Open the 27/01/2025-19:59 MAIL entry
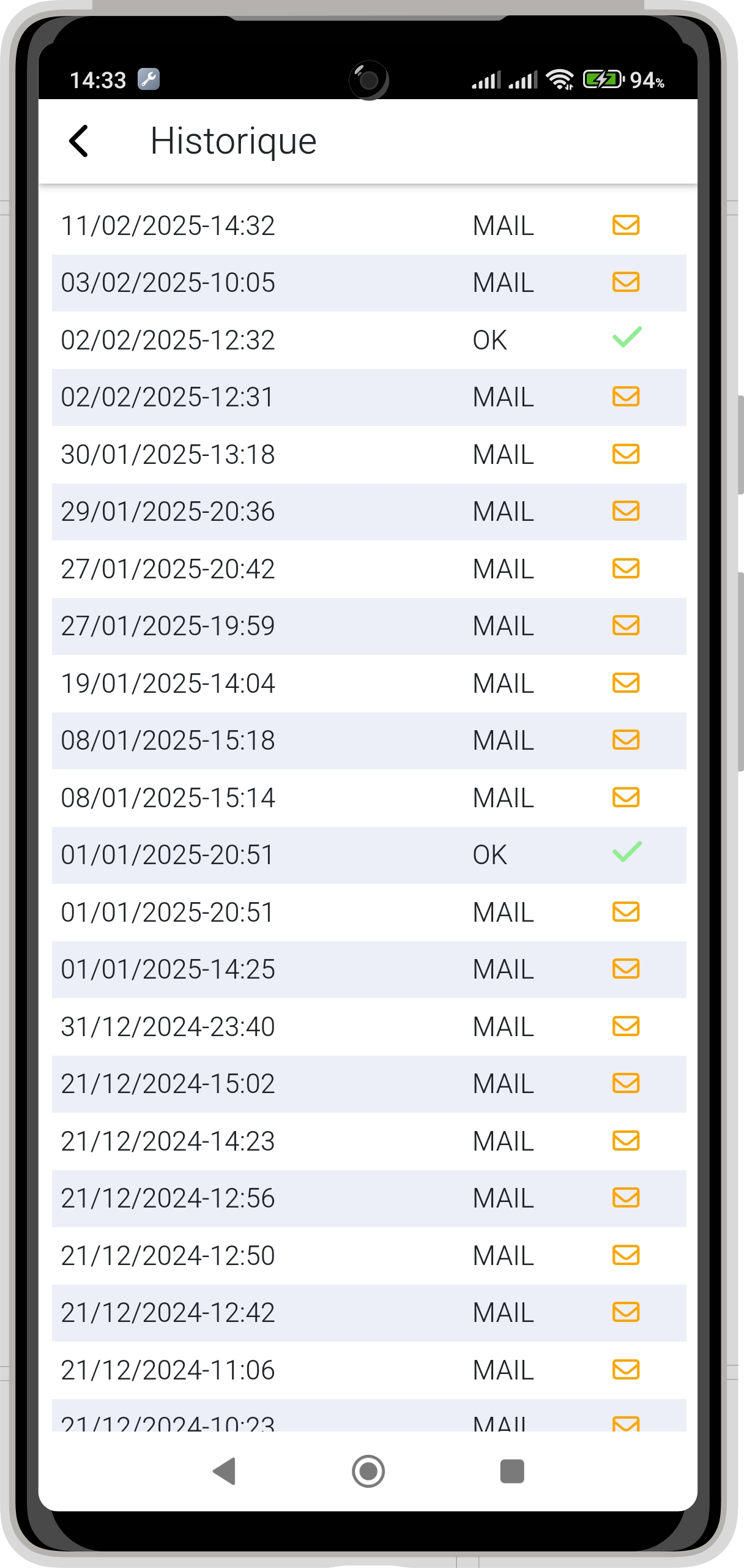Image resolution: width=744 pixels, height=1568 pixels. click(x=368, y=626)
